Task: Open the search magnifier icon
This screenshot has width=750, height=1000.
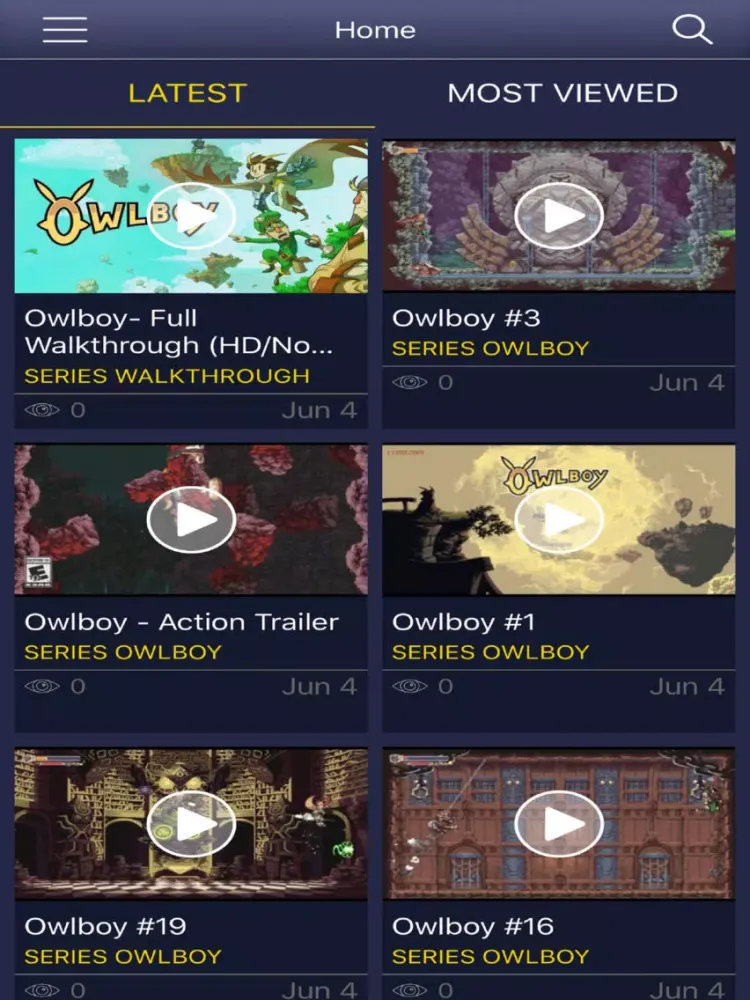Action: (691, 29)
